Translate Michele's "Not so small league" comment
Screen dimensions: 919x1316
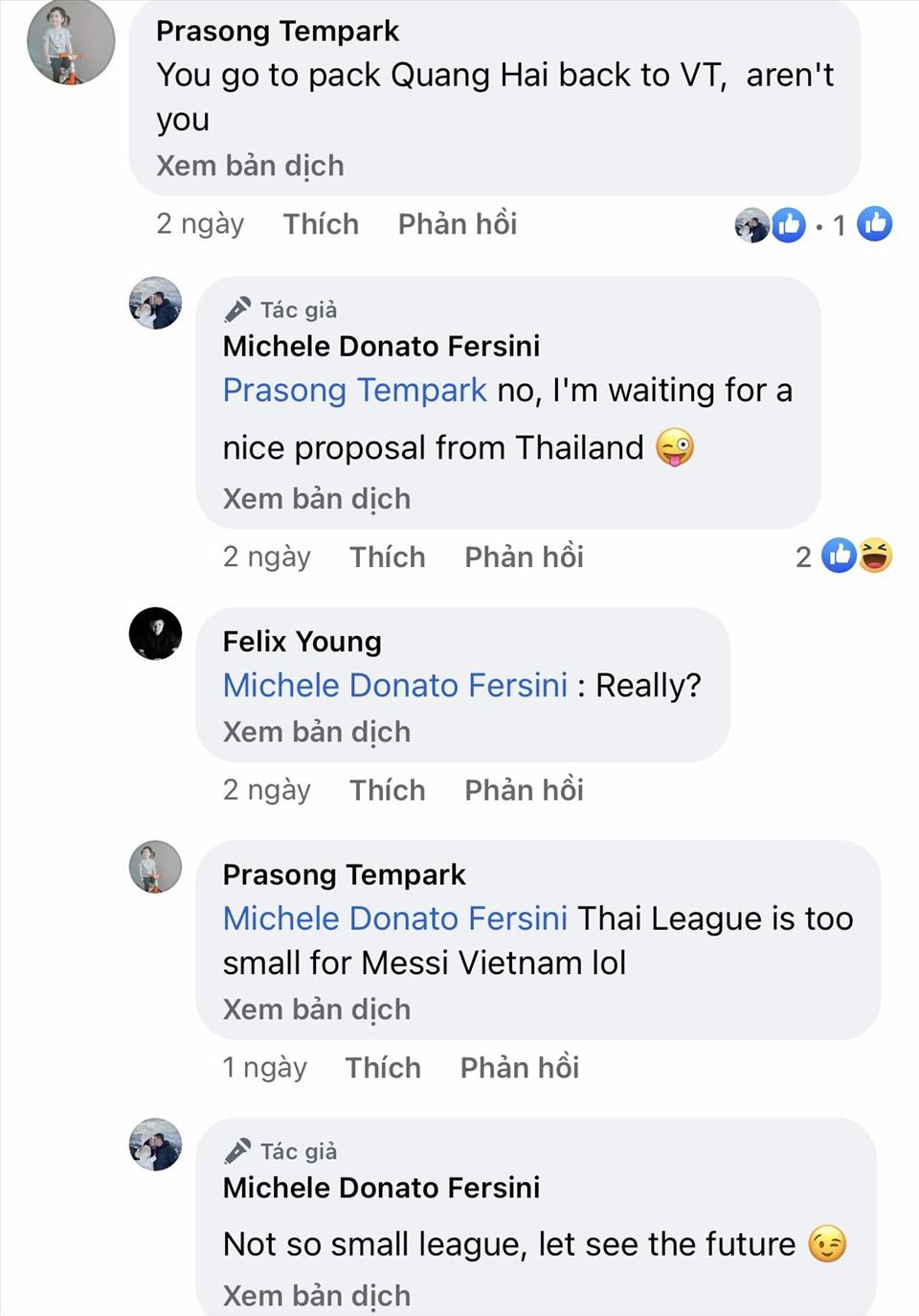click(316, 1296)
